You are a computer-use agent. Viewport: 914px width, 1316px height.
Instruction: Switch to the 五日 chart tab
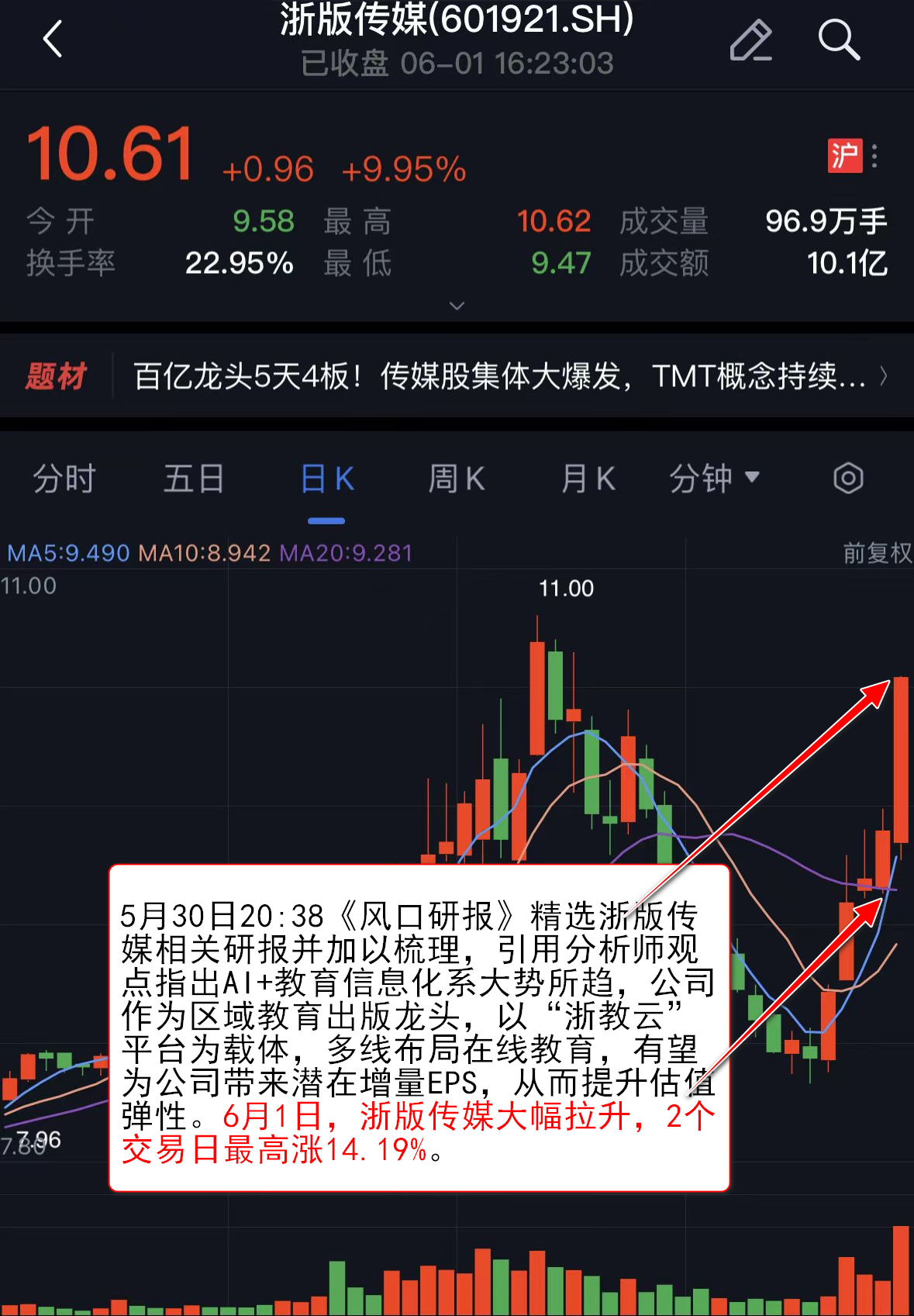click(x=194, y=478)
